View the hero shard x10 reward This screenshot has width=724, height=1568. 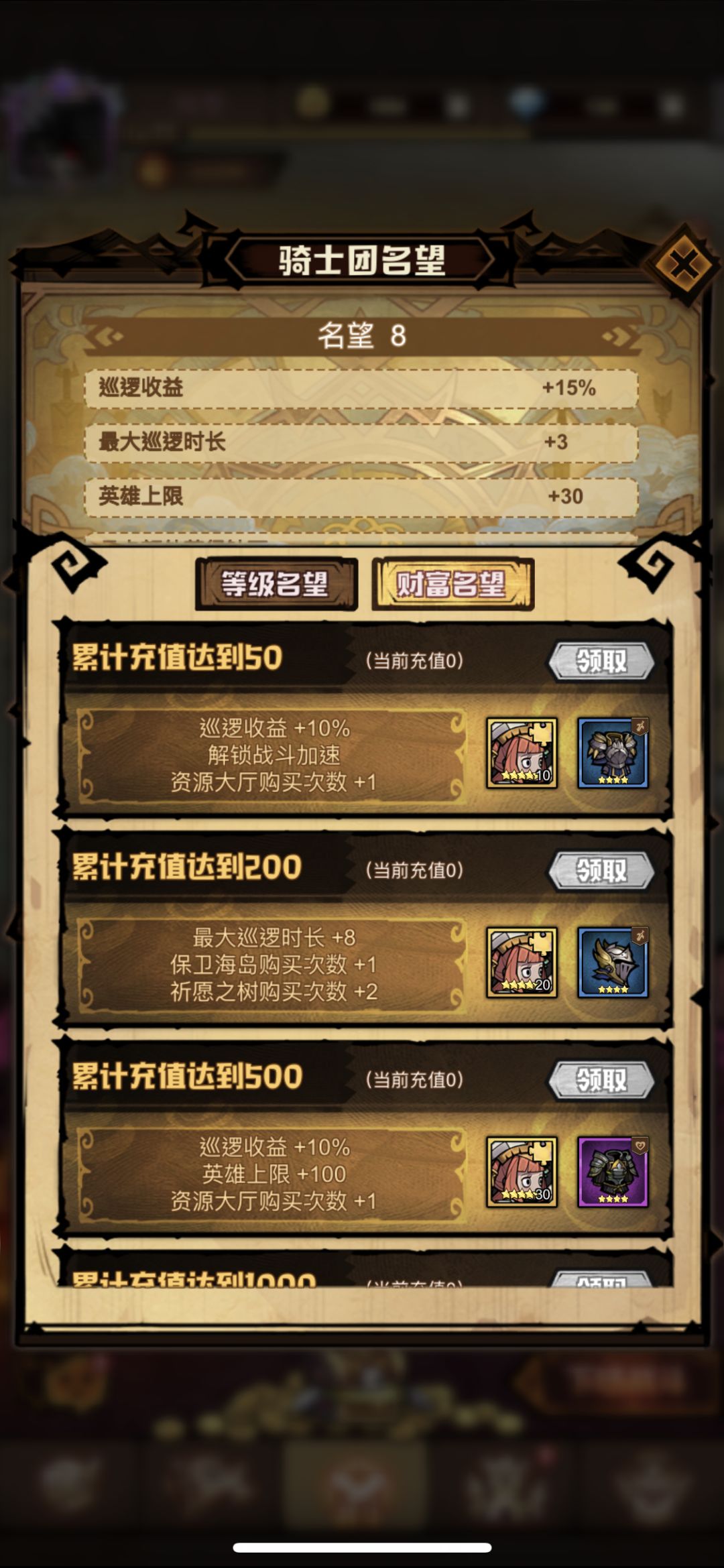[522, 753]
